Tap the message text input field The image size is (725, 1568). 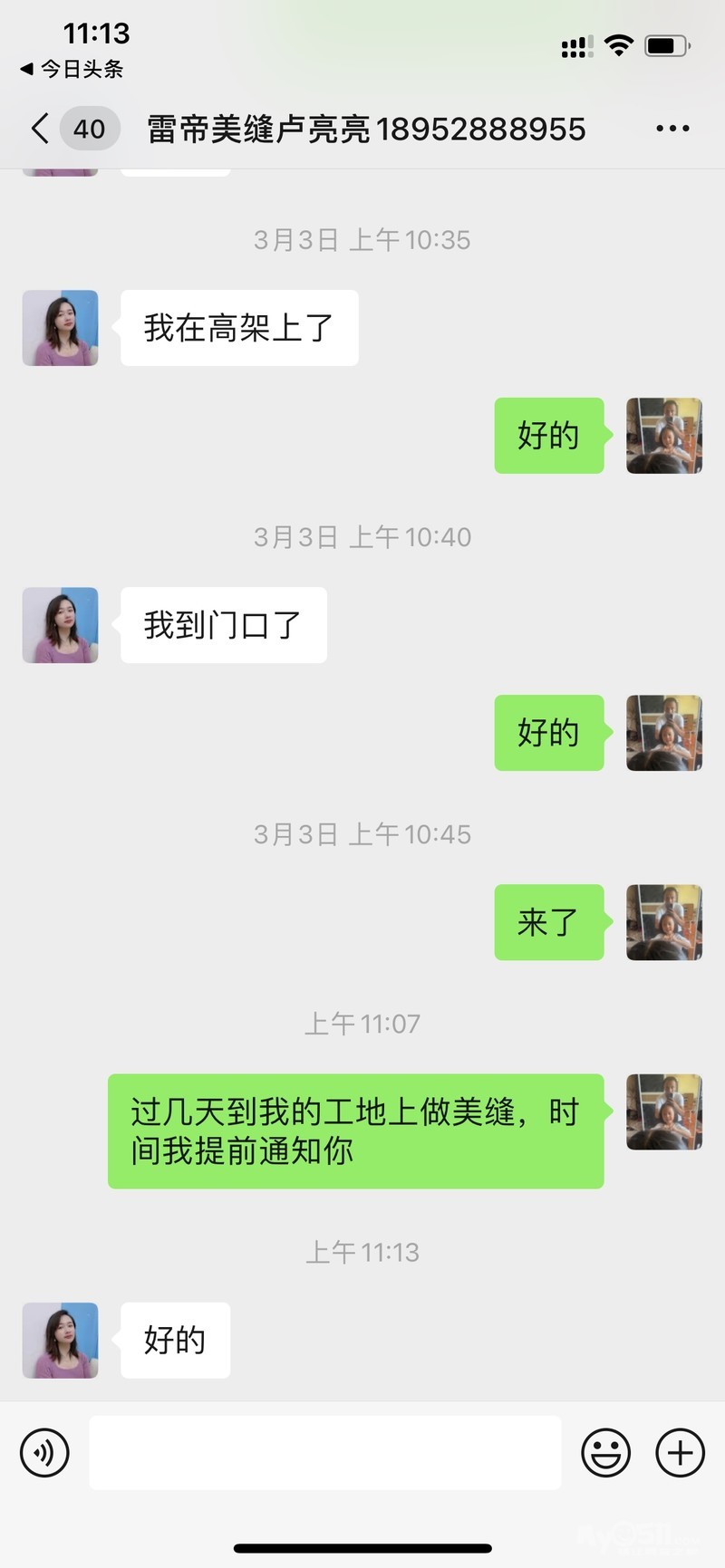324,1453
